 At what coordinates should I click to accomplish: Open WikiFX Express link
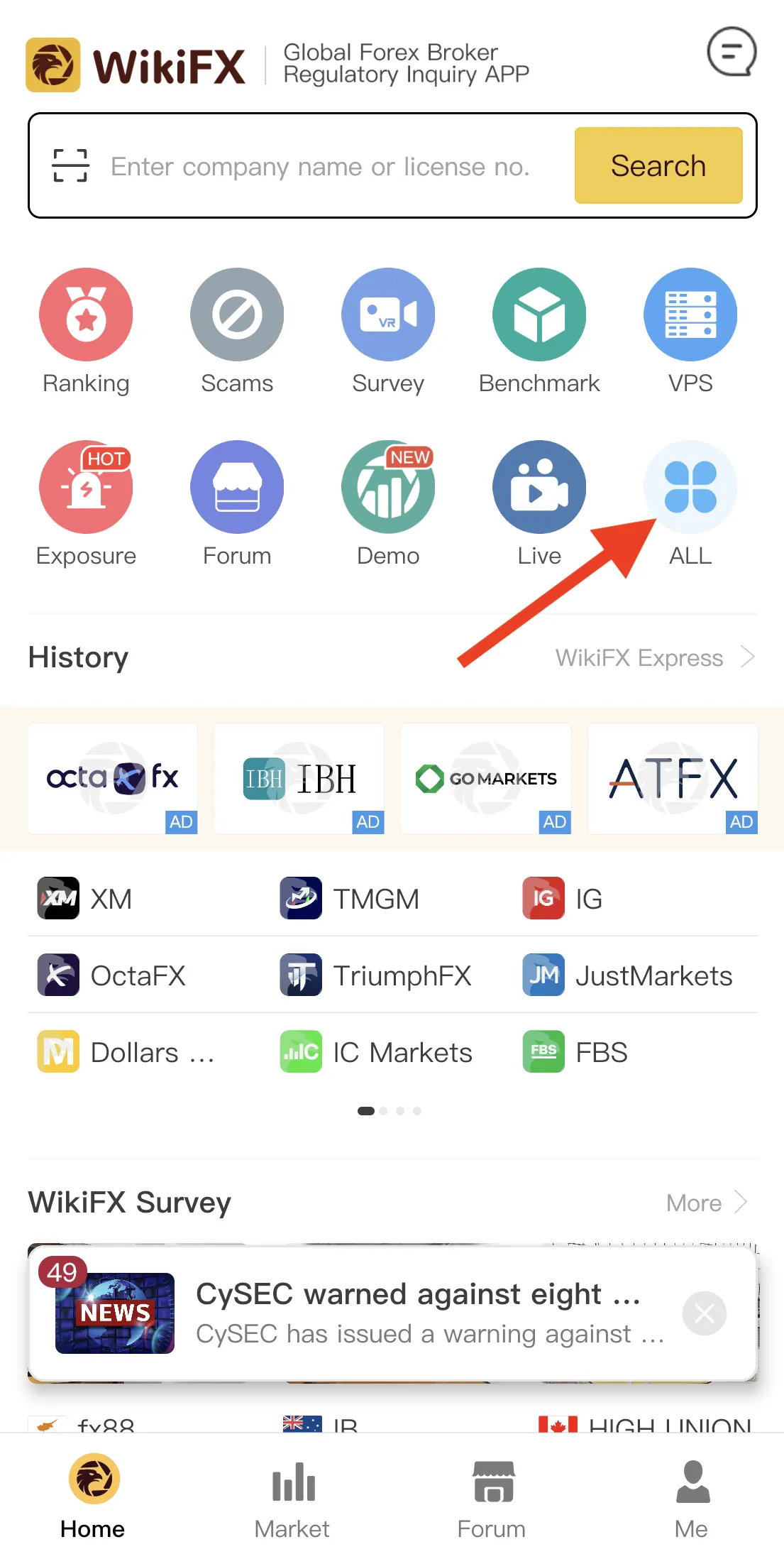[x=655, y=657]
